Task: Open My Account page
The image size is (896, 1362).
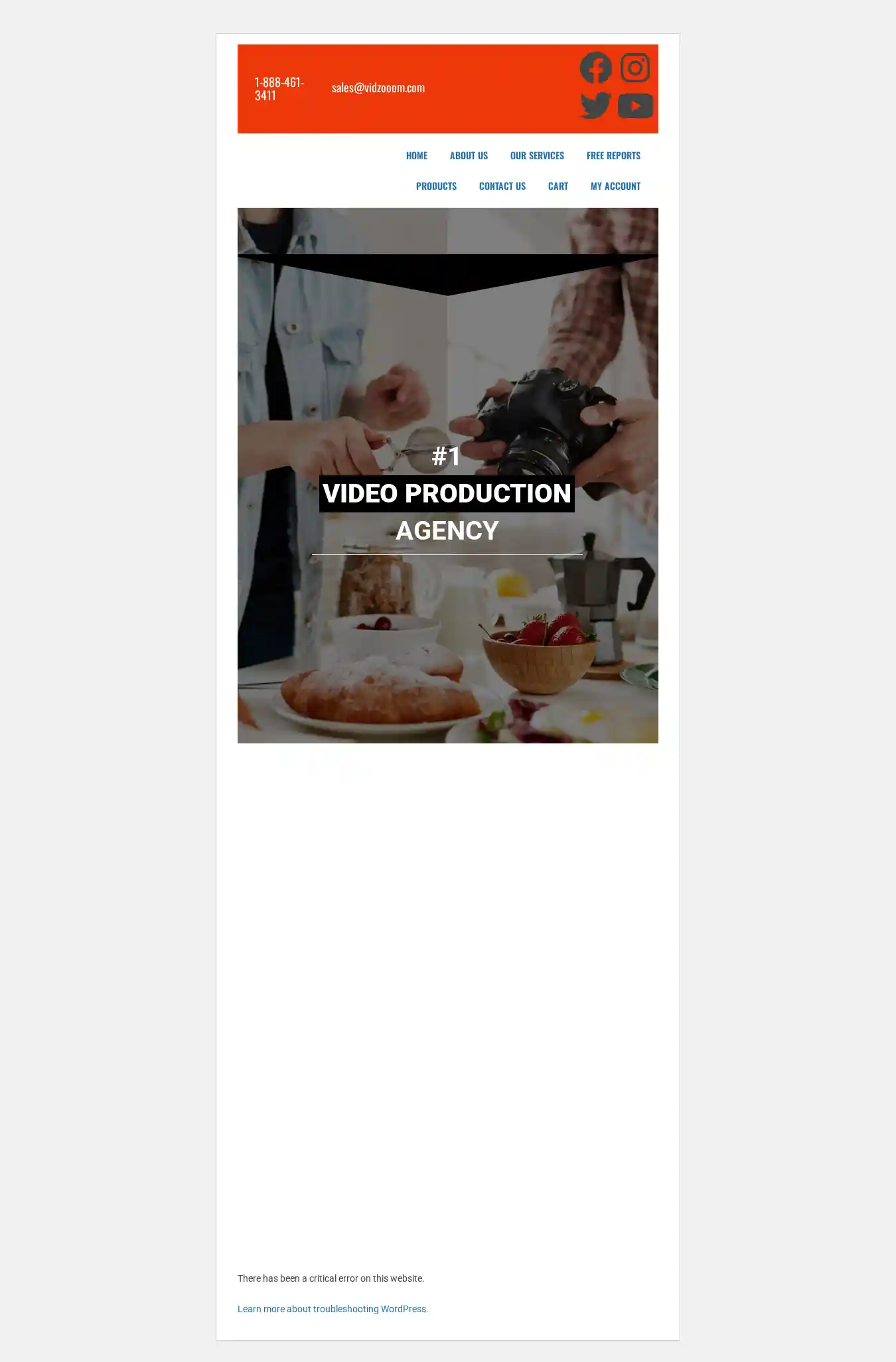Action: coord(615,186)
